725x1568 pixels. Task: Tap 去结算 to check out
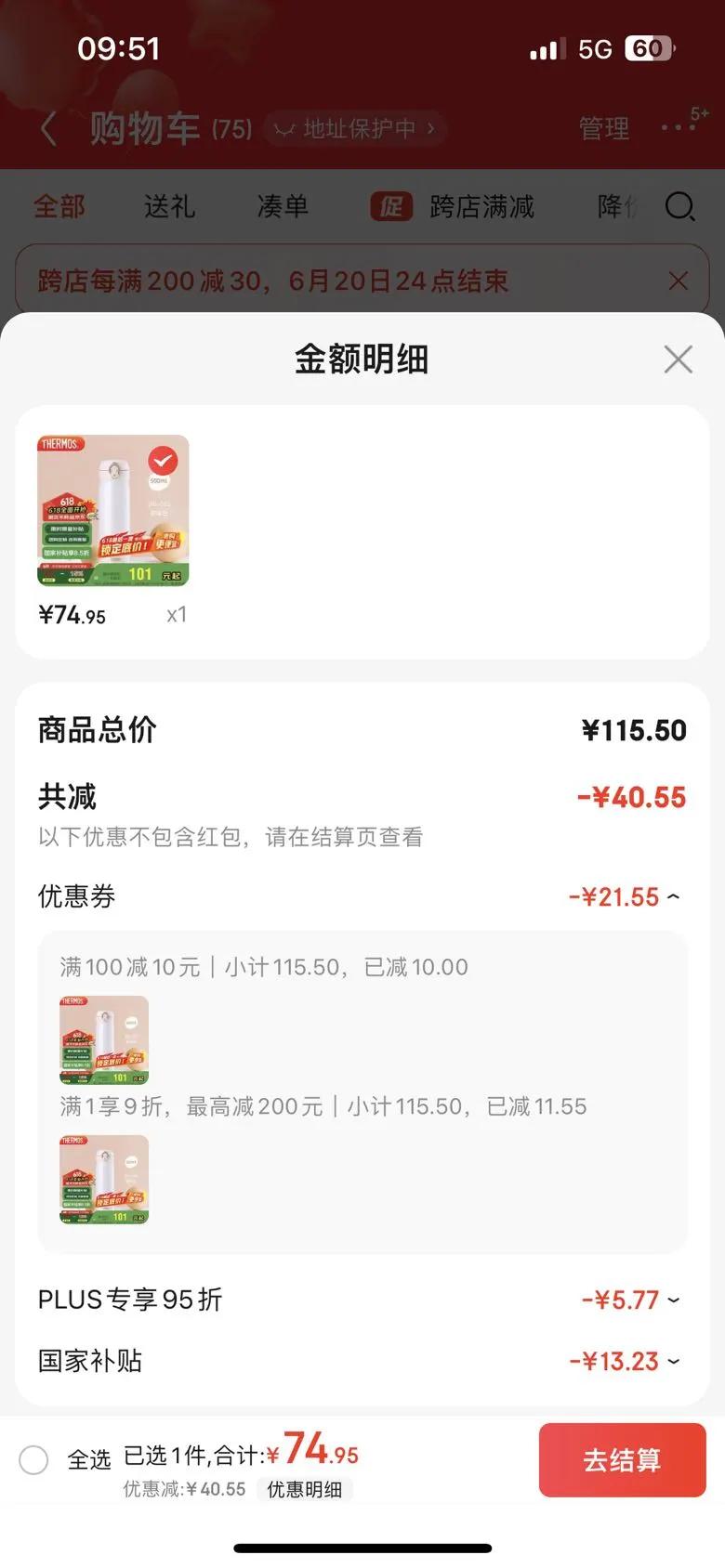[x=622, y=1459]
